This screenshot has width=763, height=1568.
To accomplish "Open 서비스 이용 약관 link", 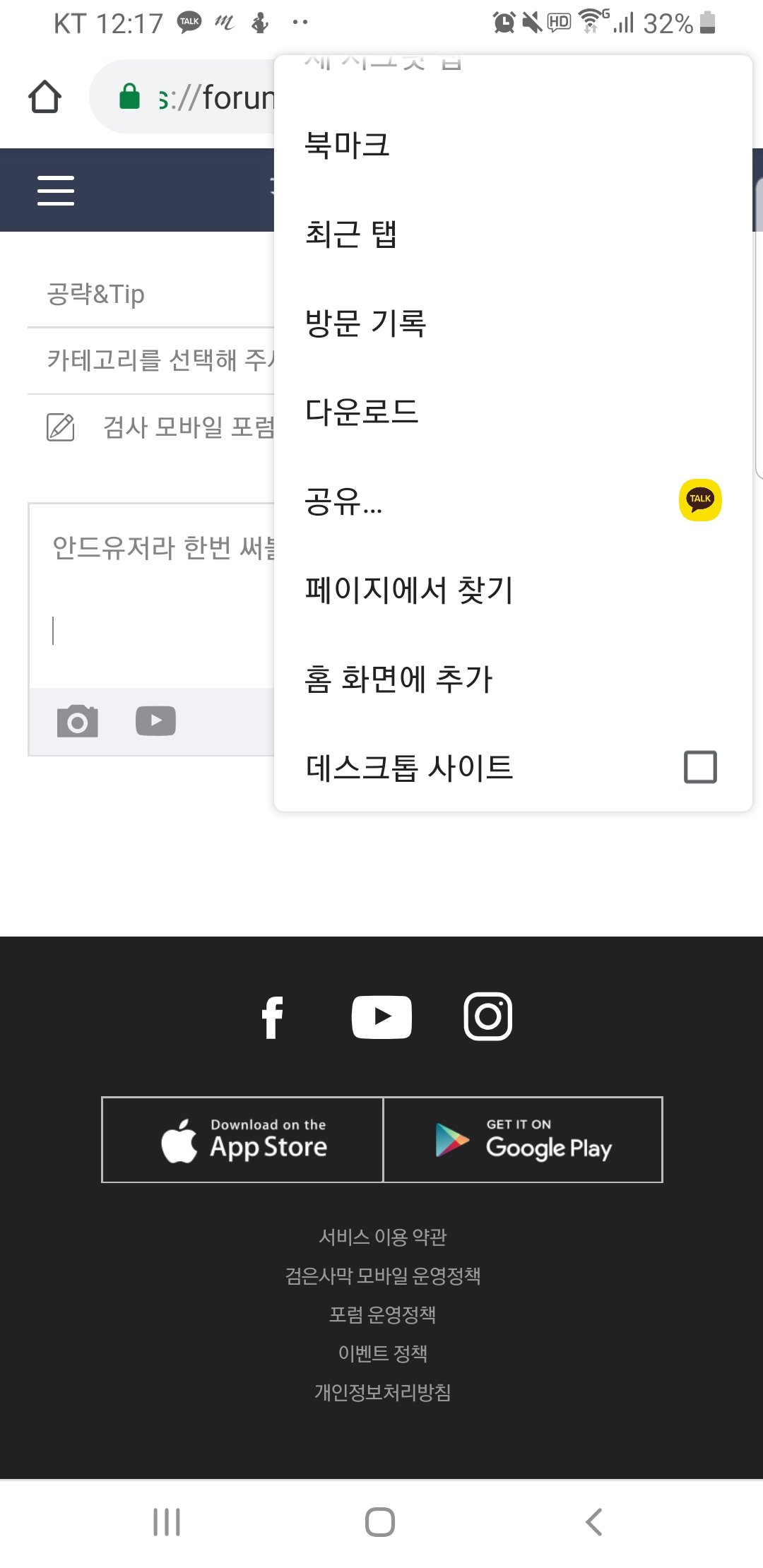I will coord(382,1237).
